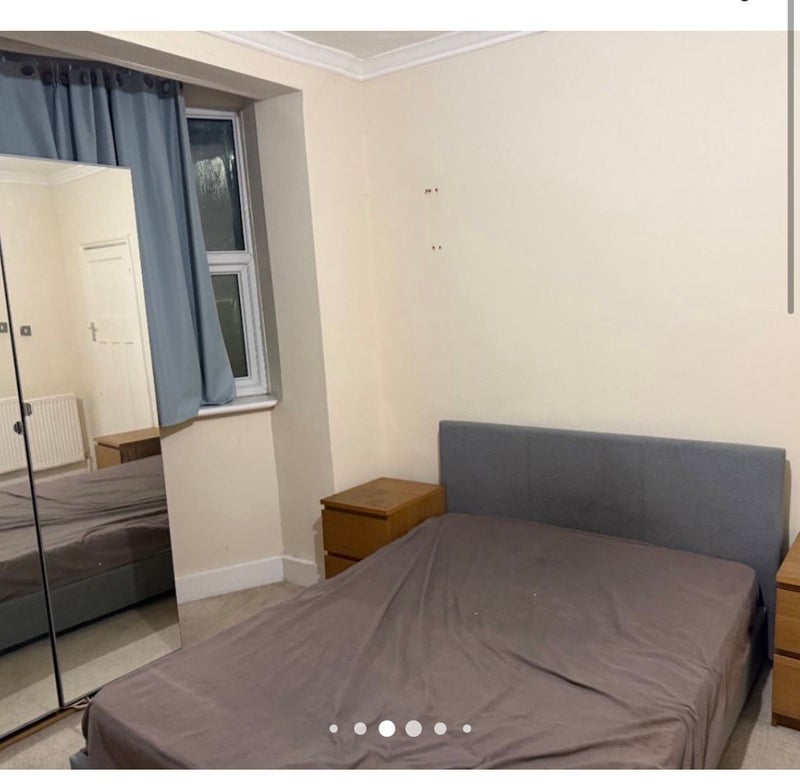800x784 pixels.
Task: Tap the photo carousel page indicator dots
Action: click(400, 728)
